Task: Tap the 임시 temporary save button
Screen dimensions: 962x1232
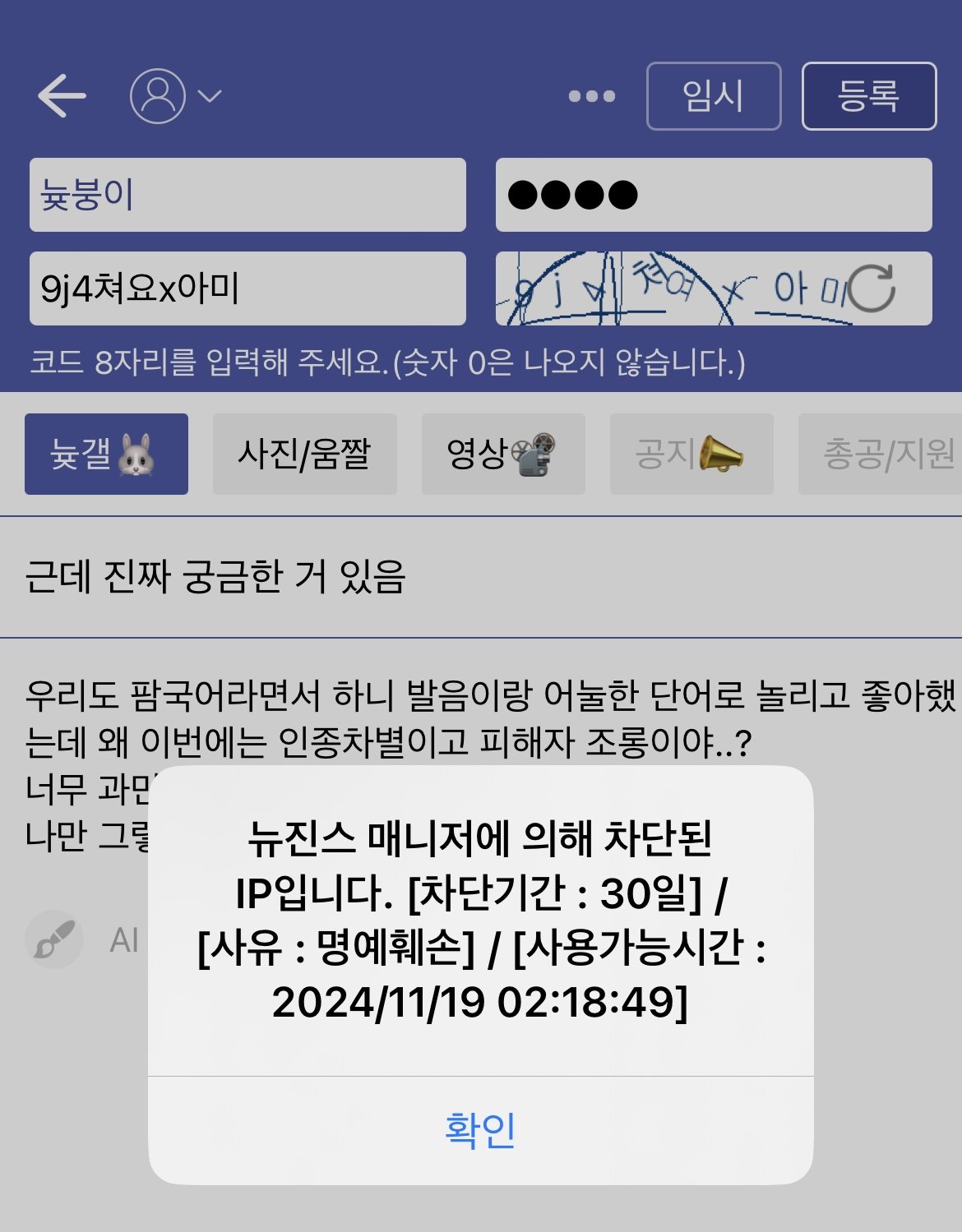Action: click(x=713, y=96)
